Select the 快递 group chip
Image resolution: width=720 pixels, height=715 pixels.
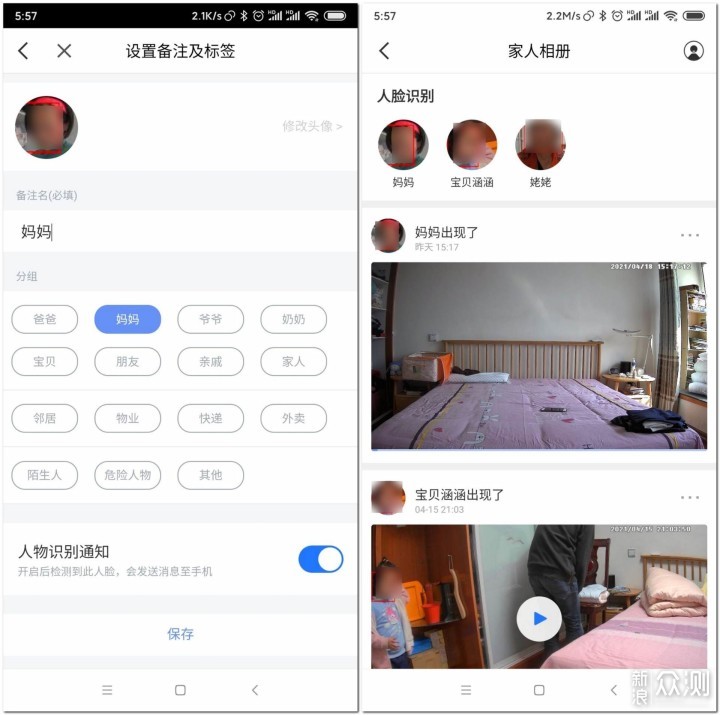pyautogui.click(x=210, y=418)
